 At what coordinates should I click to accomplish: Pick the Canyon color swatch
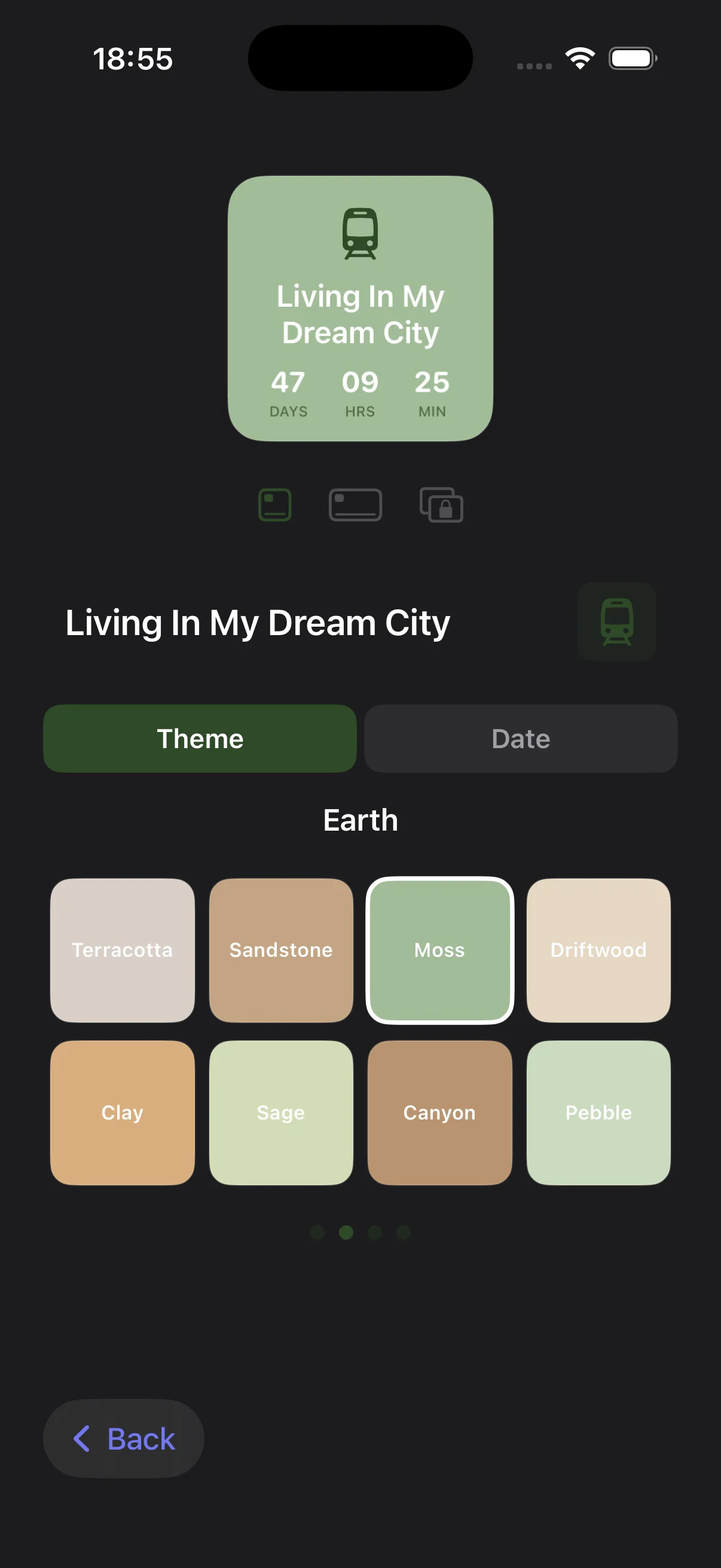click(x=439, y=1112)
